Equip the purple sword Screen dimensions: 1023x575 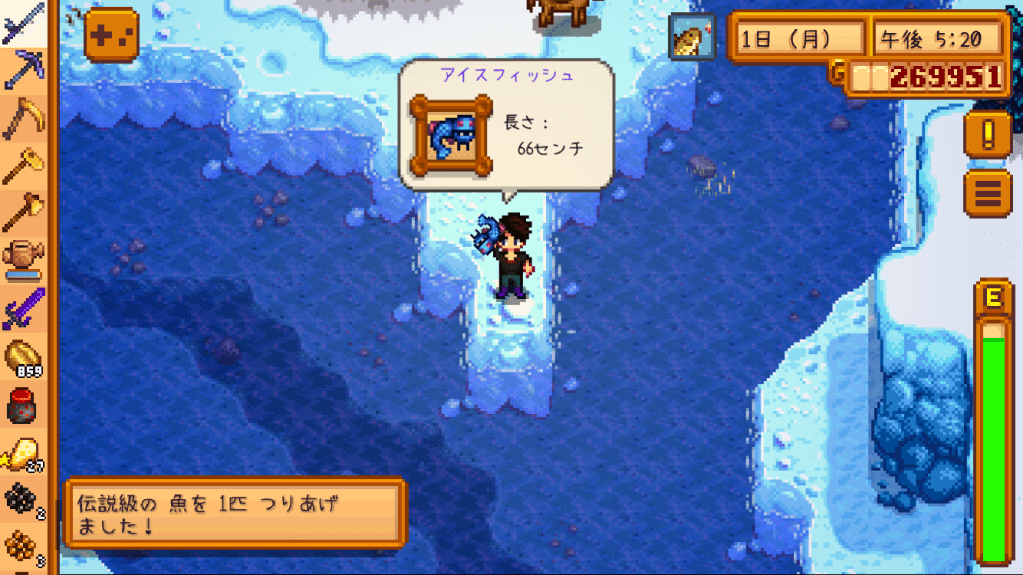coord(24,309)
